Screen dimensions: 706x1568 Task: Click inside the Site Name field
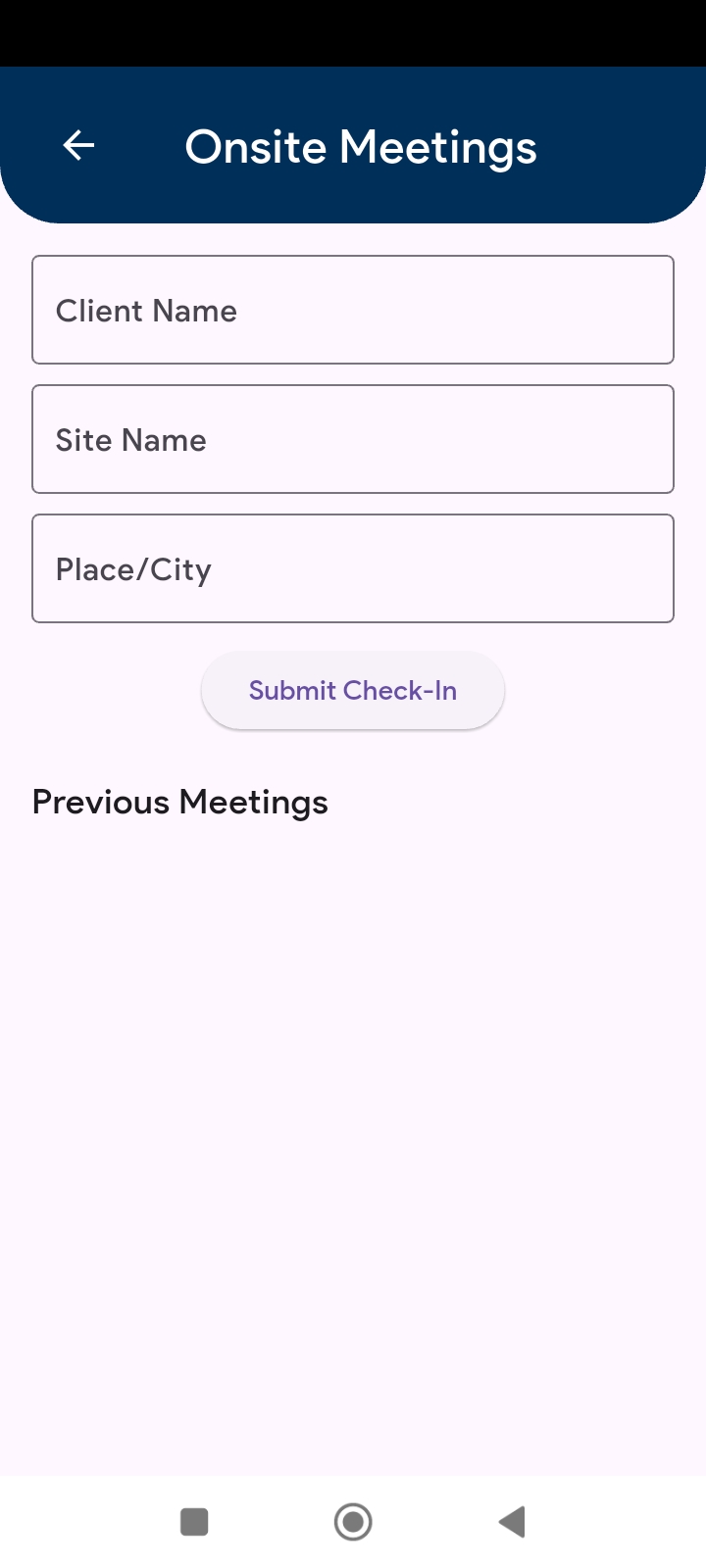click(x=352, y=438)
